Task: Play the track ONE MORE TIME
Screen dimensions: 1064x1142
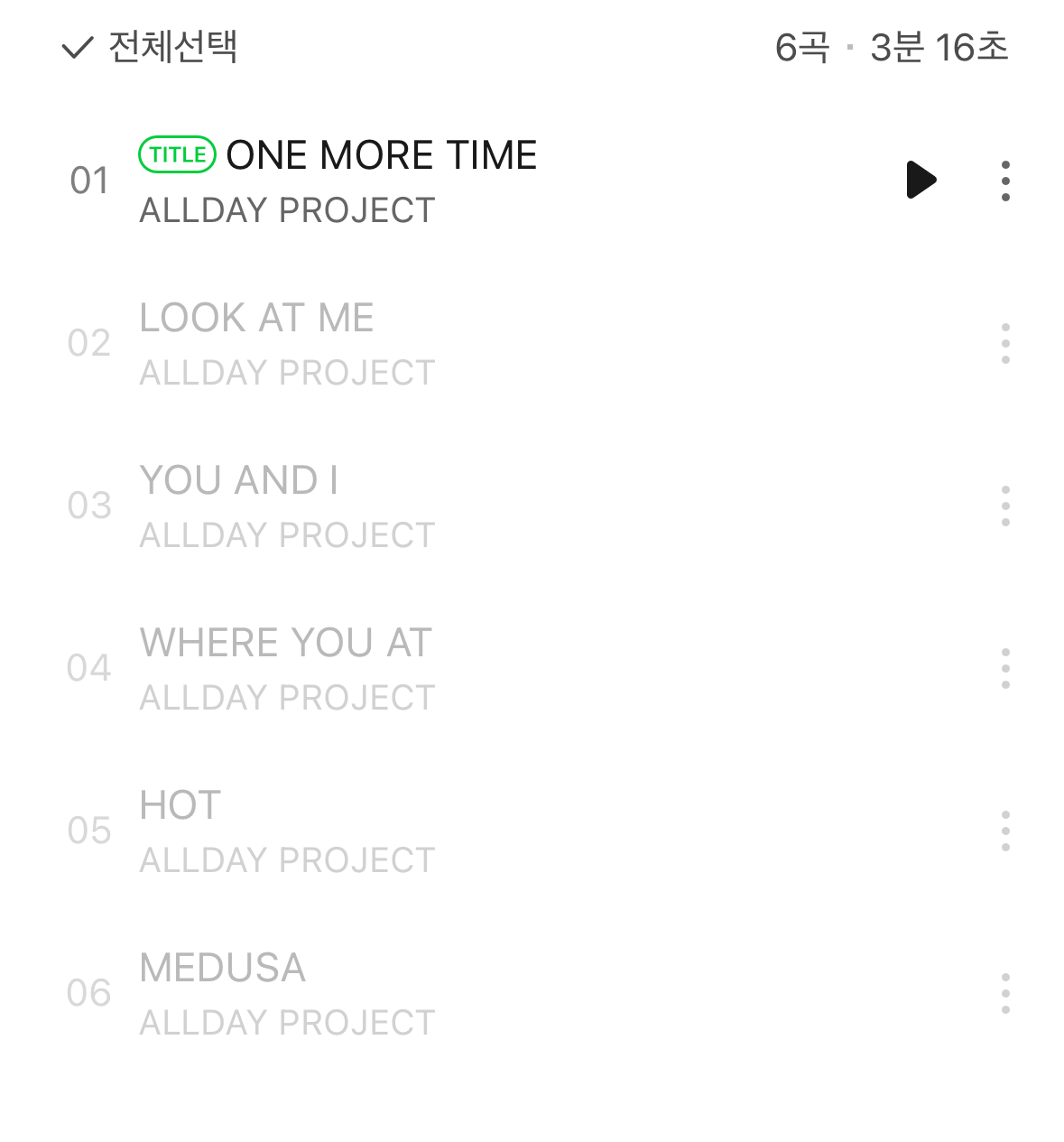Action: coord(921,180)
